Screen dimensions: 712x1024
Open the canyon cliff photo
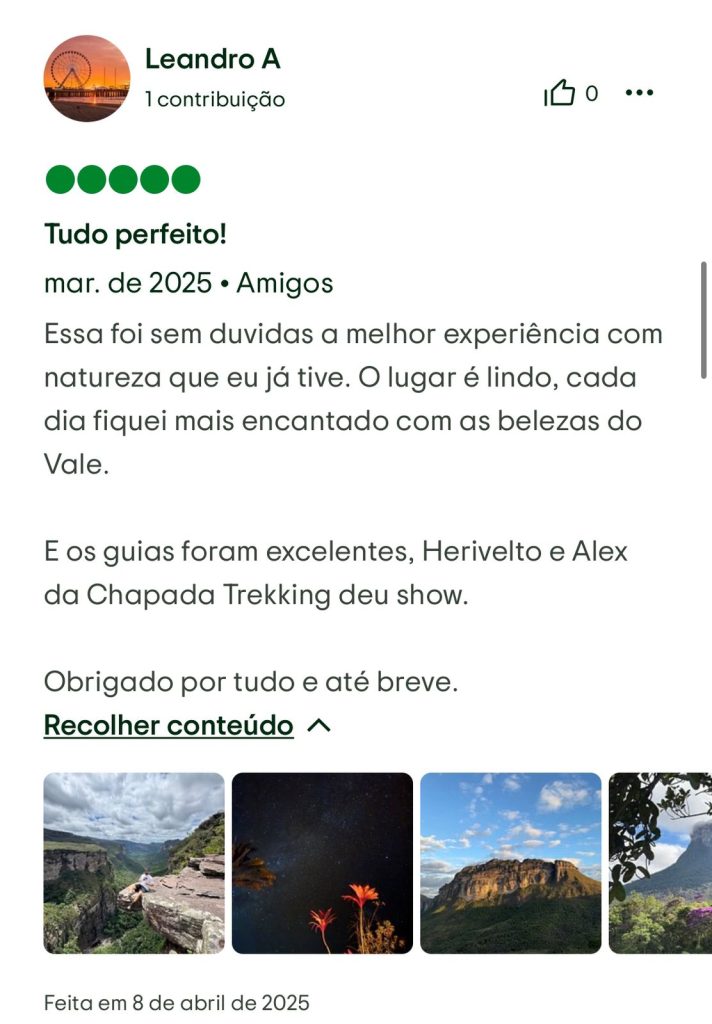[134, 863]
